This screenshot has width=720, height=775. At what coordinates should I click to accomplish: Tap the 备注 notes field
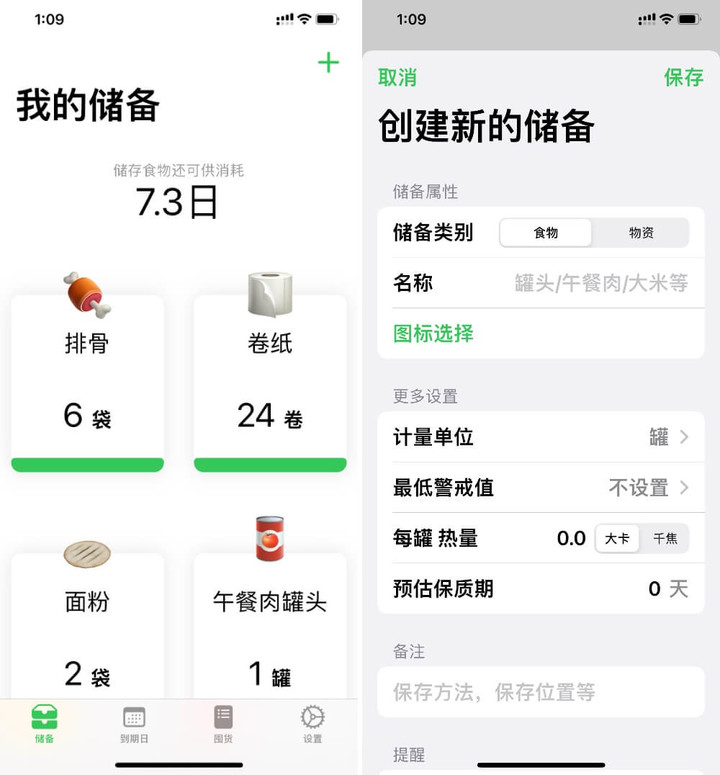pos(540,692)
